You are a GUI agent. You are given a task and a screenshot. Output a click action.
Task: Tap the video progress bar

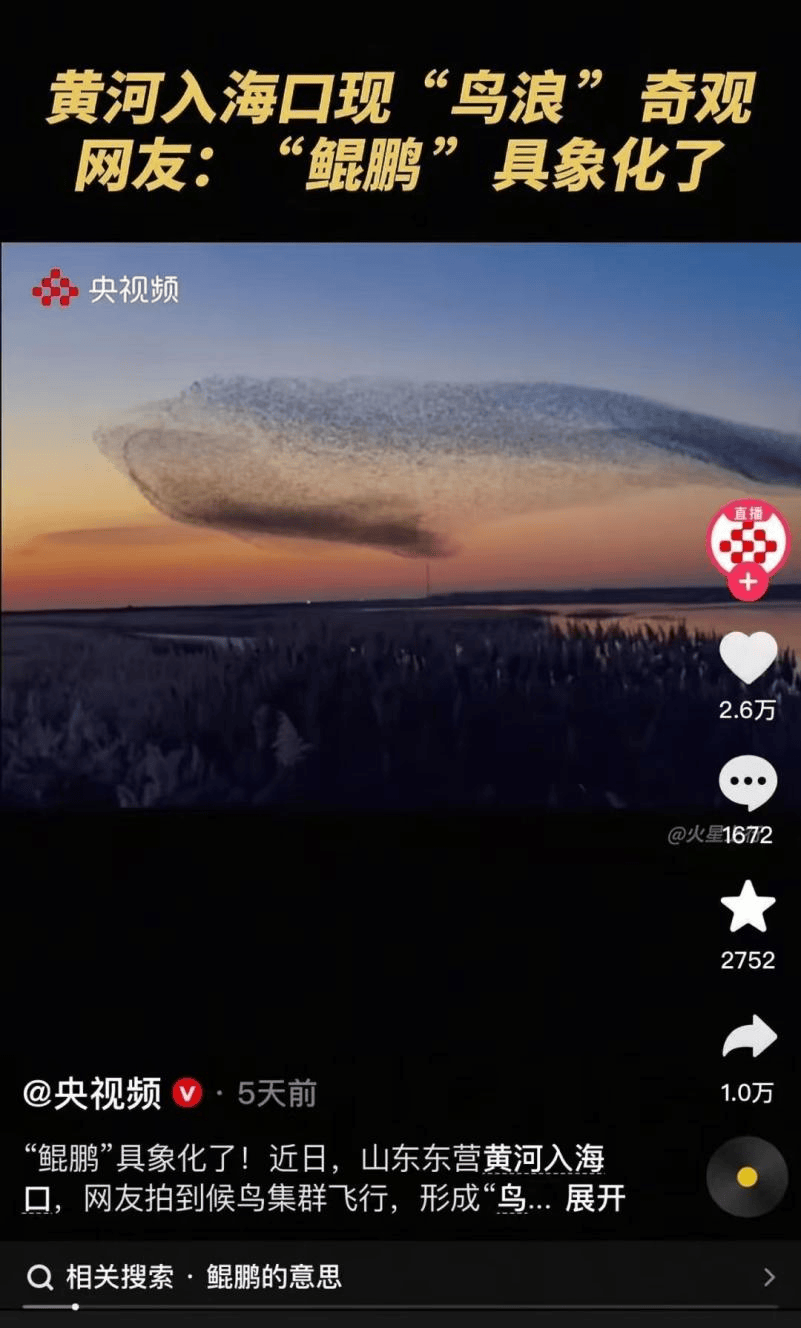click(x=400, y=1306)
